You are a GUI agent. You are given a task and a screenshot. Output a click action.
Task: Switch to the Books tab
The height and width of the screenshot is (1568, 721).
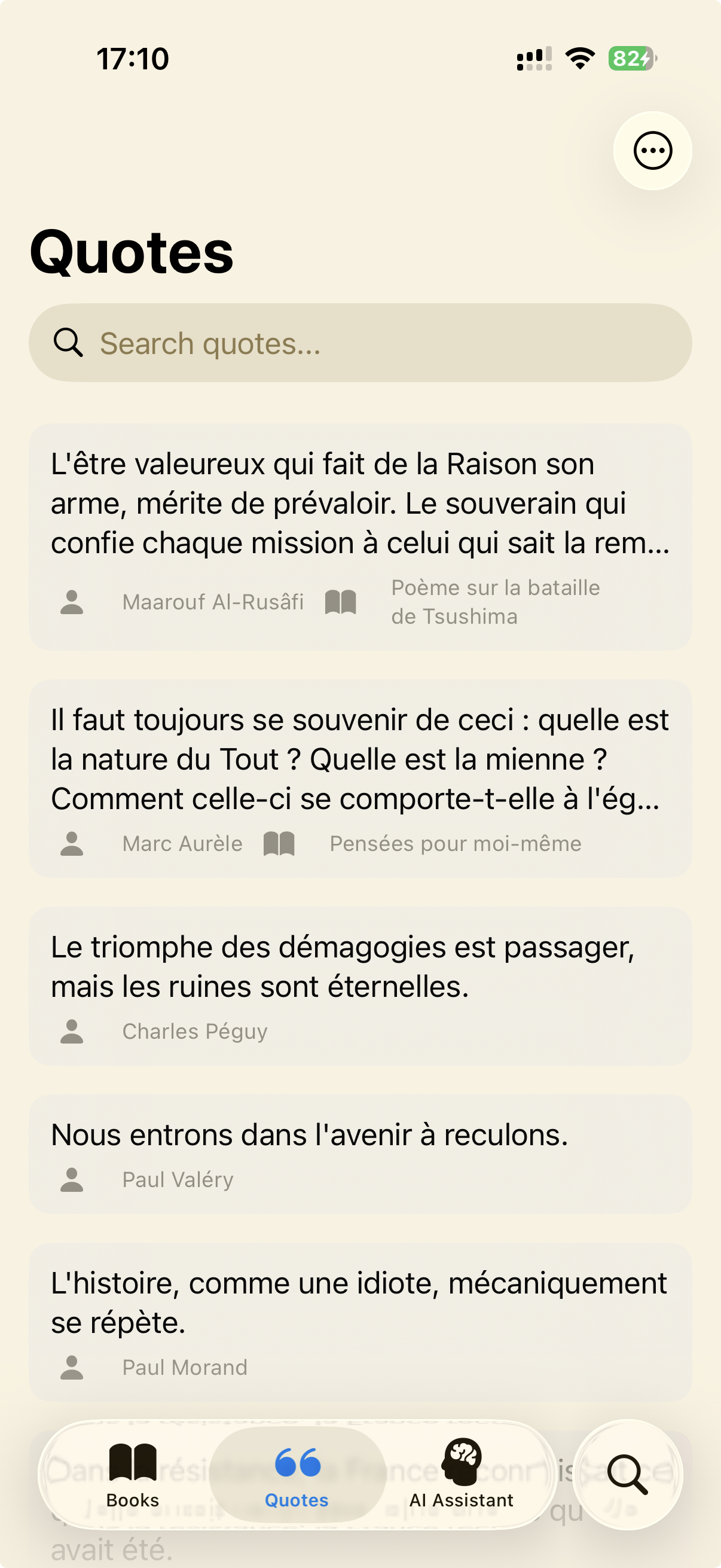point(133,1474)
